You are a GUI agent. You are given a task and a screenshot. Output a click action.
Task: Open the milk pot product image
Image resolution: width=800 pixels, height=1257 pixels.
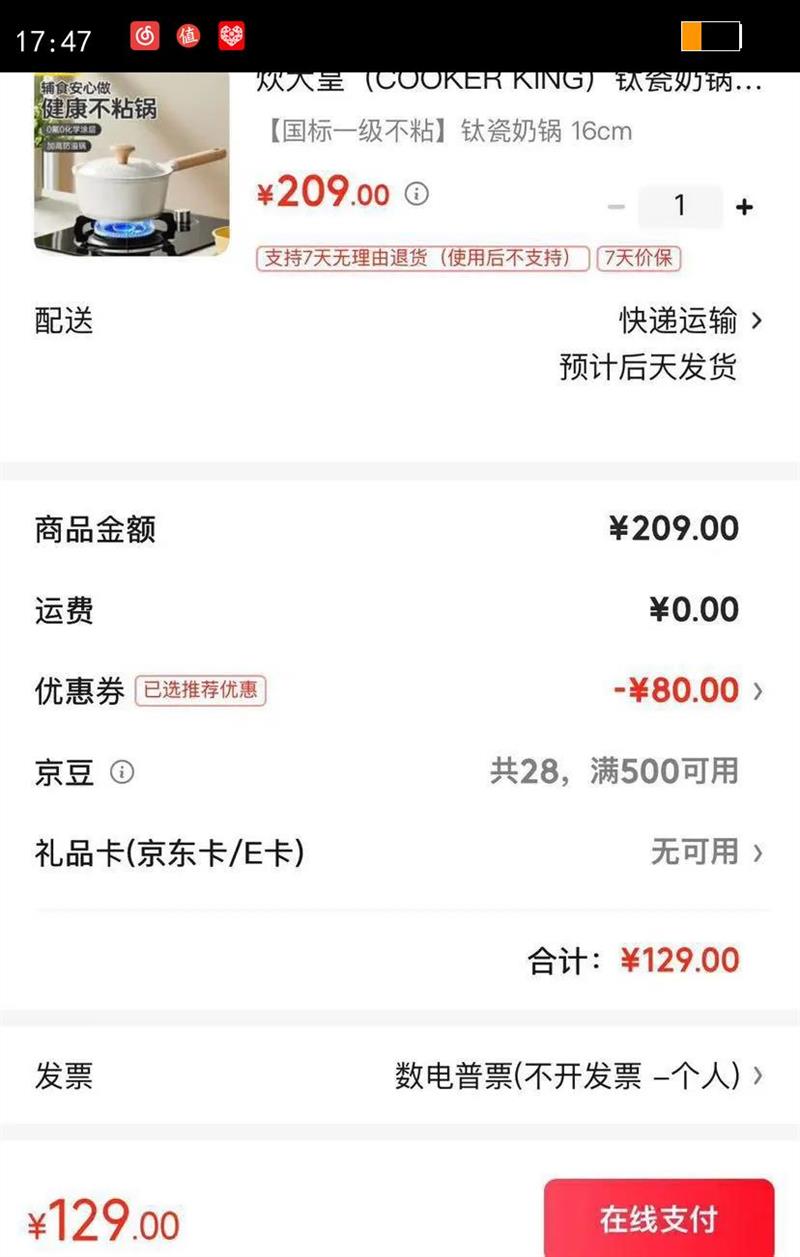(131, 164)
